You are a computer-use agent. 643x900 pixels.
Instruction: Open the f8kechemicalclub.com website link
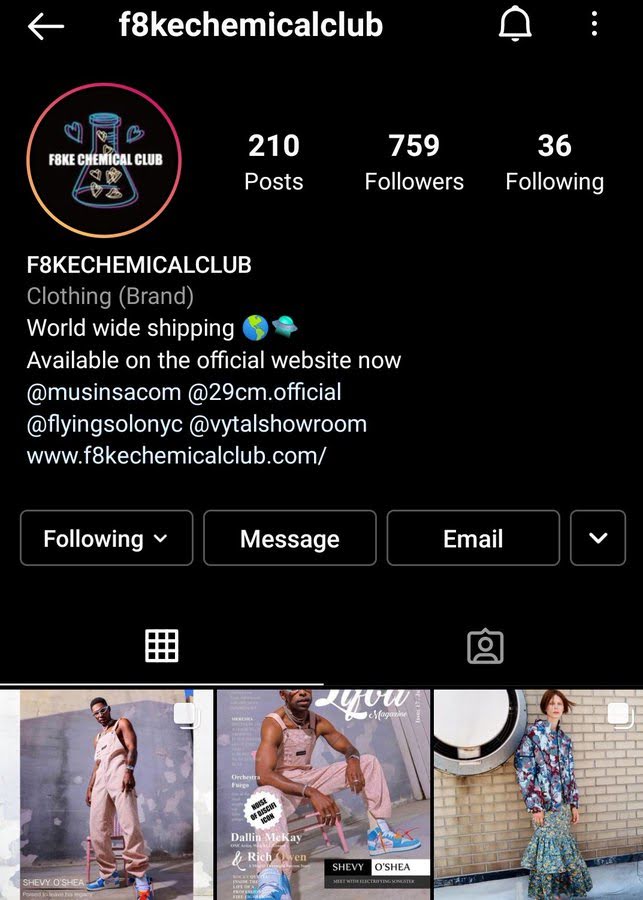click(x=177, y=456)
